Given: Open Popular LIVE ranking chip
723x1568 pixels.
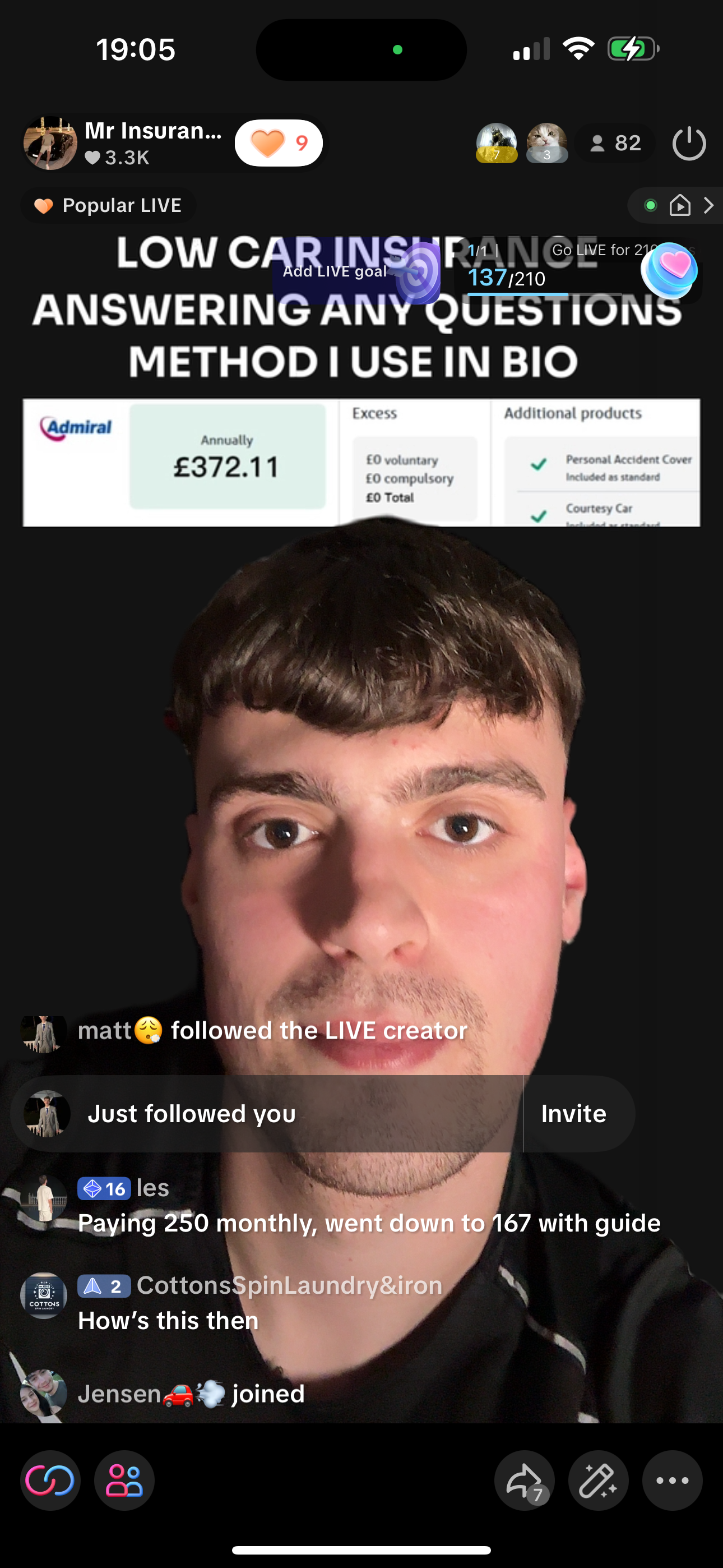Looking at the screenshot, I should pos(108,206).
